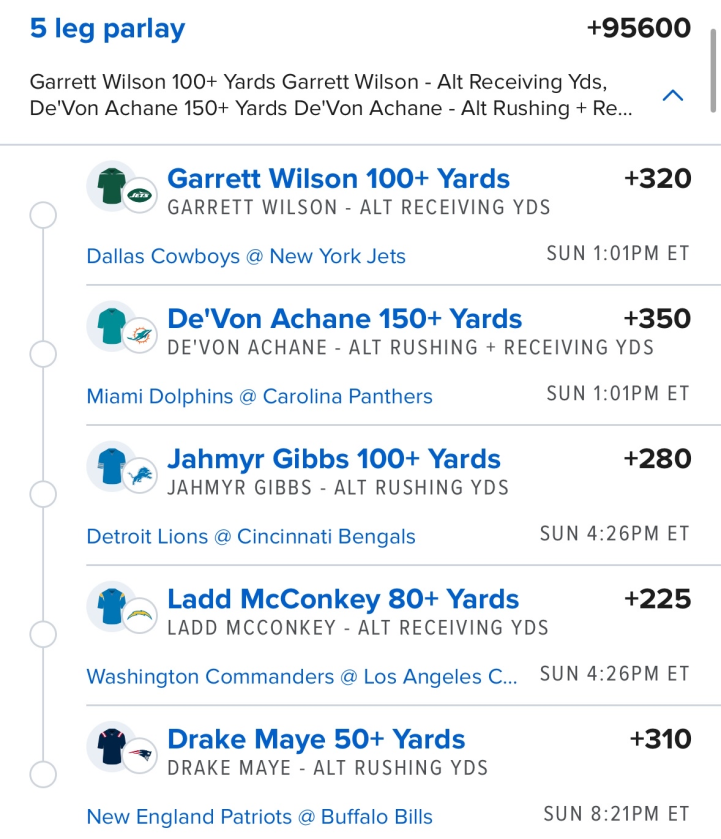Select the Drake Maye 50+ Yards leg
The width and height of the screenshot is (721, 839).
coord(316,739)
